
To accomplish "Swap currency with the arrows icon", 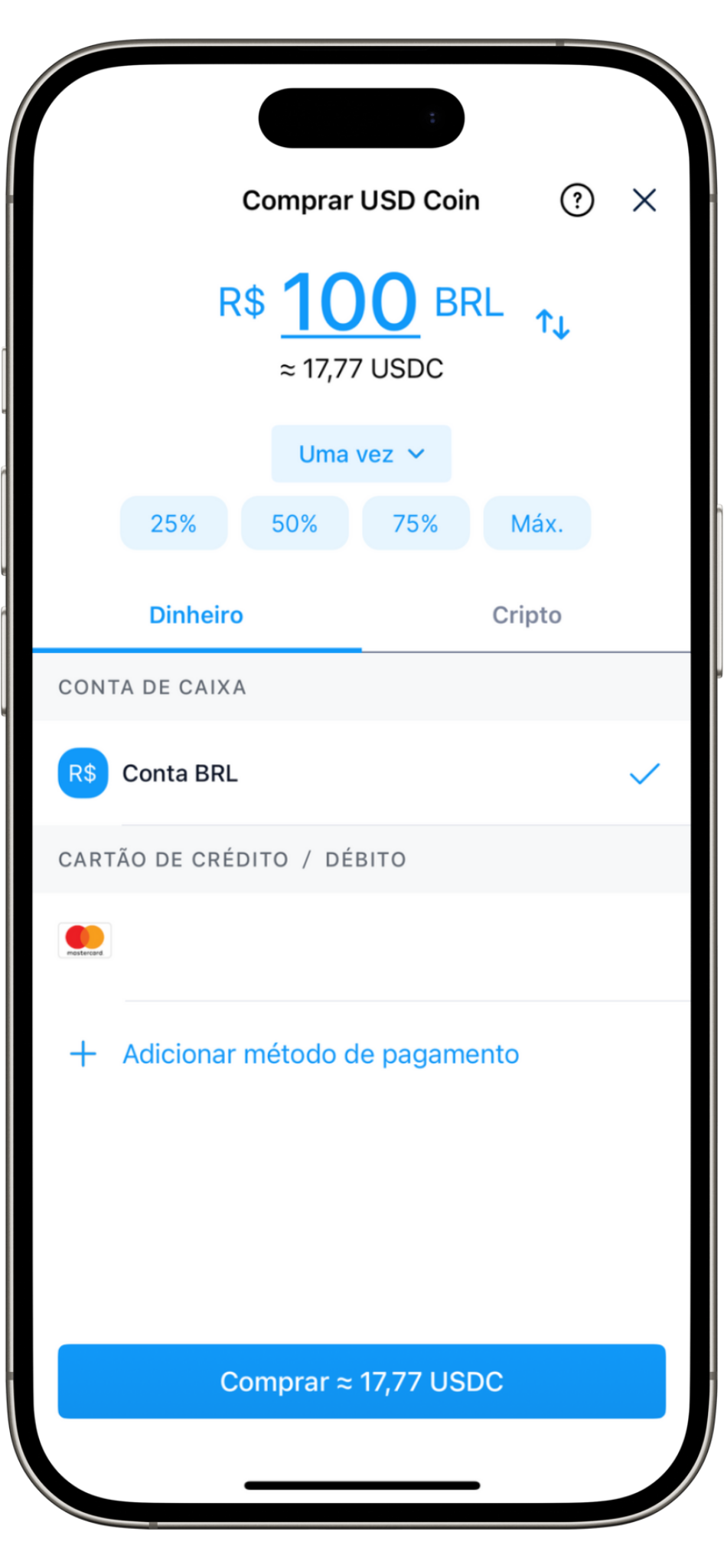I will (552, 324).
